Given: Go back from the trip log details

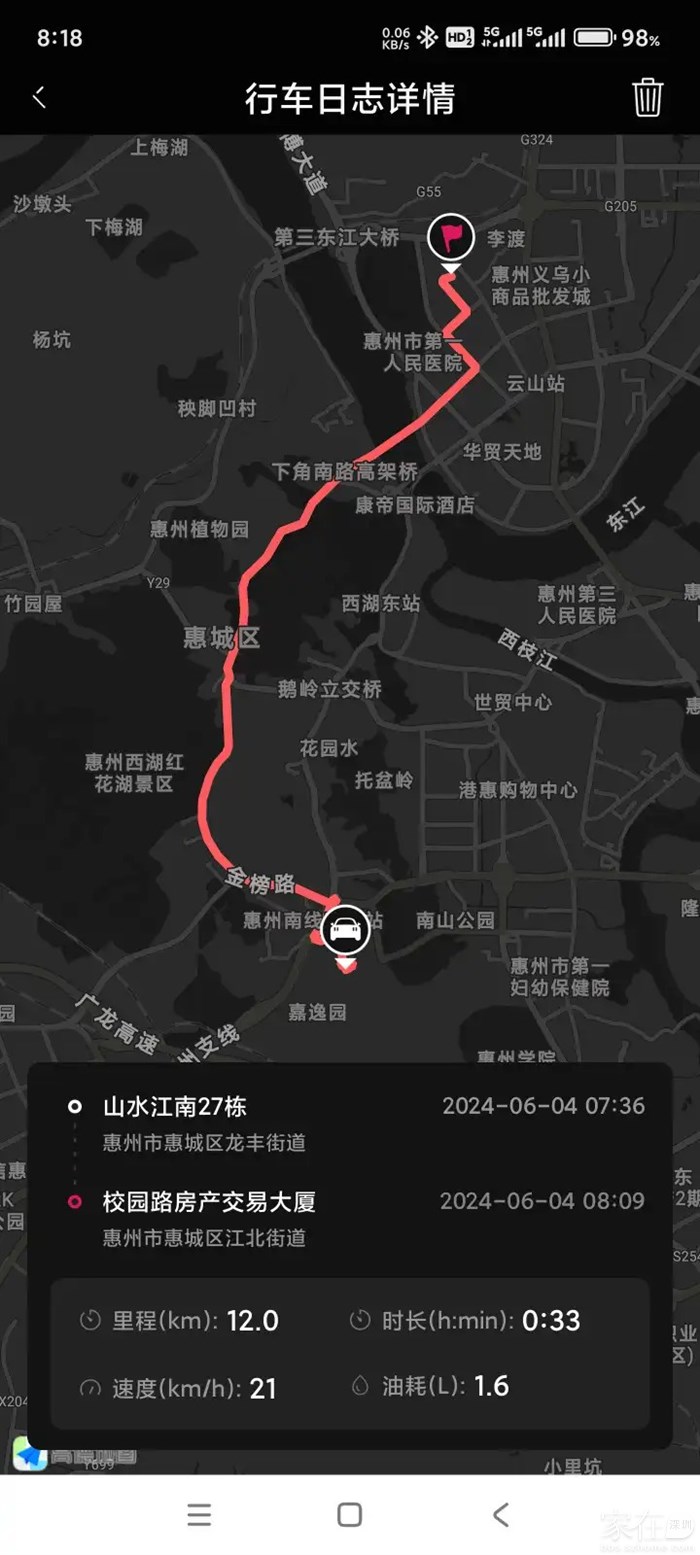Looking at the screenshot, I should click(x=40, y=98).
